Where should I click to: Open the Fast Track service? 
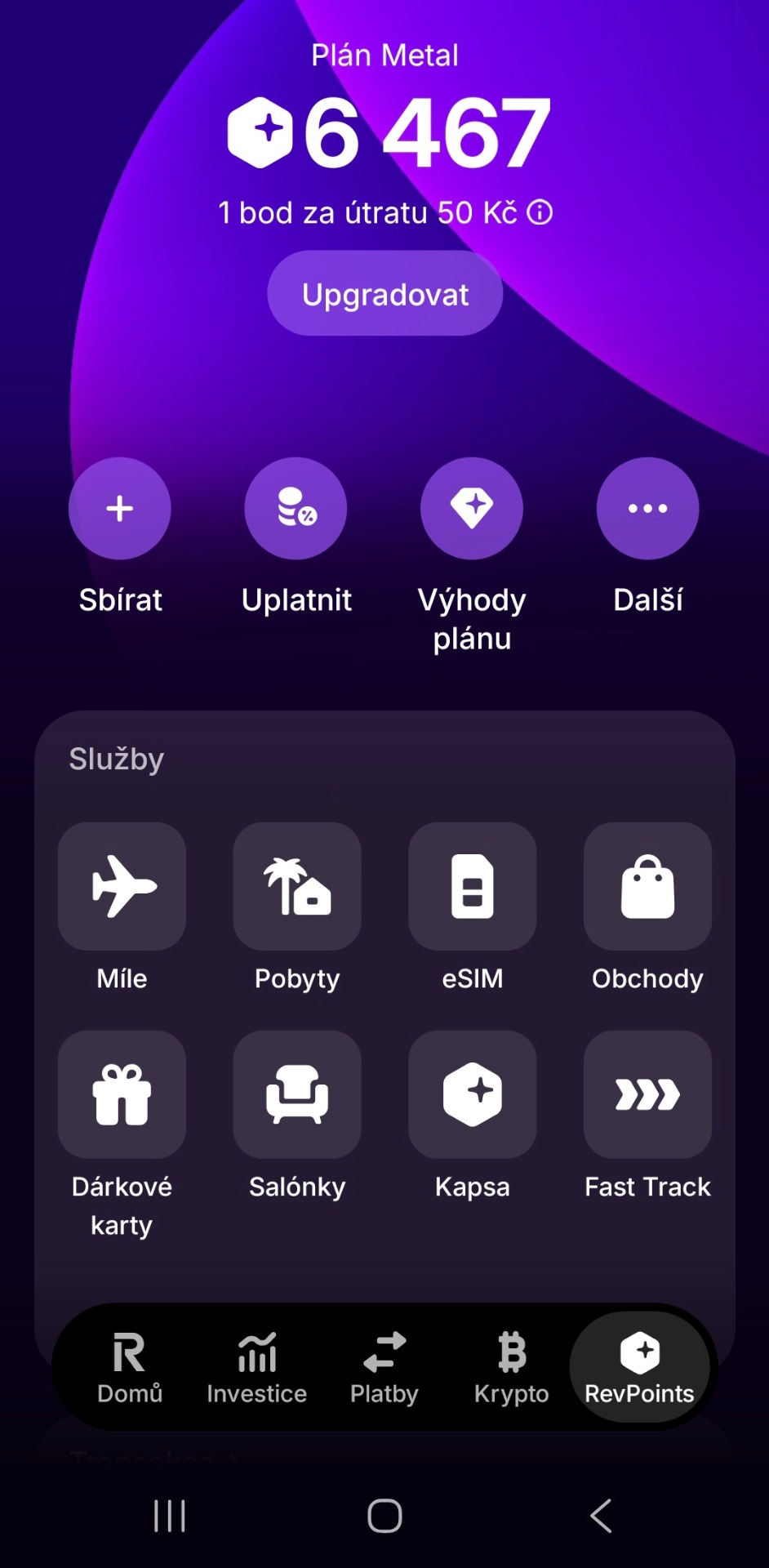(x=647, y=1095)
